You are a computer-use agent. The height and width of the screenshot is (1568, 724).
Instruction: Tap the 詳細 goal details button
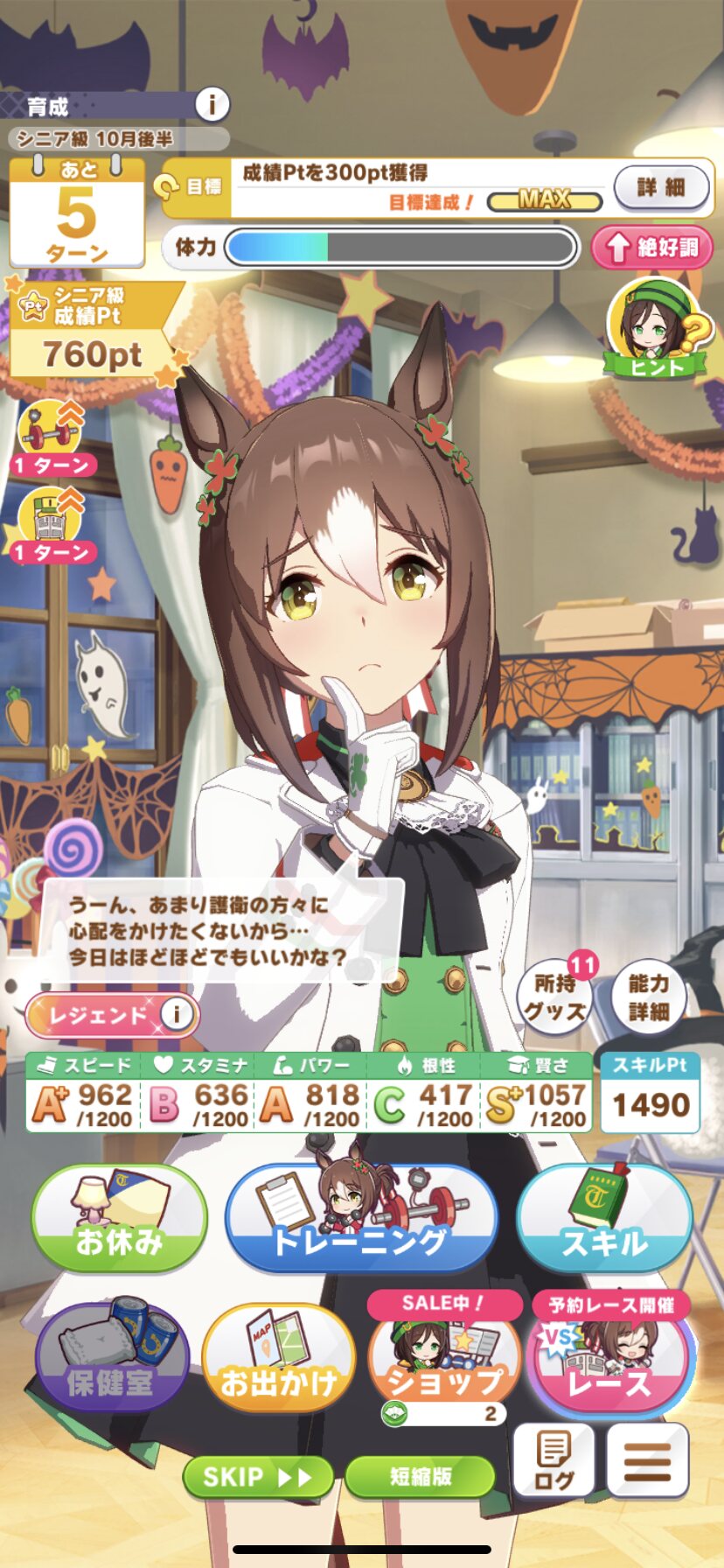point(661,186)
